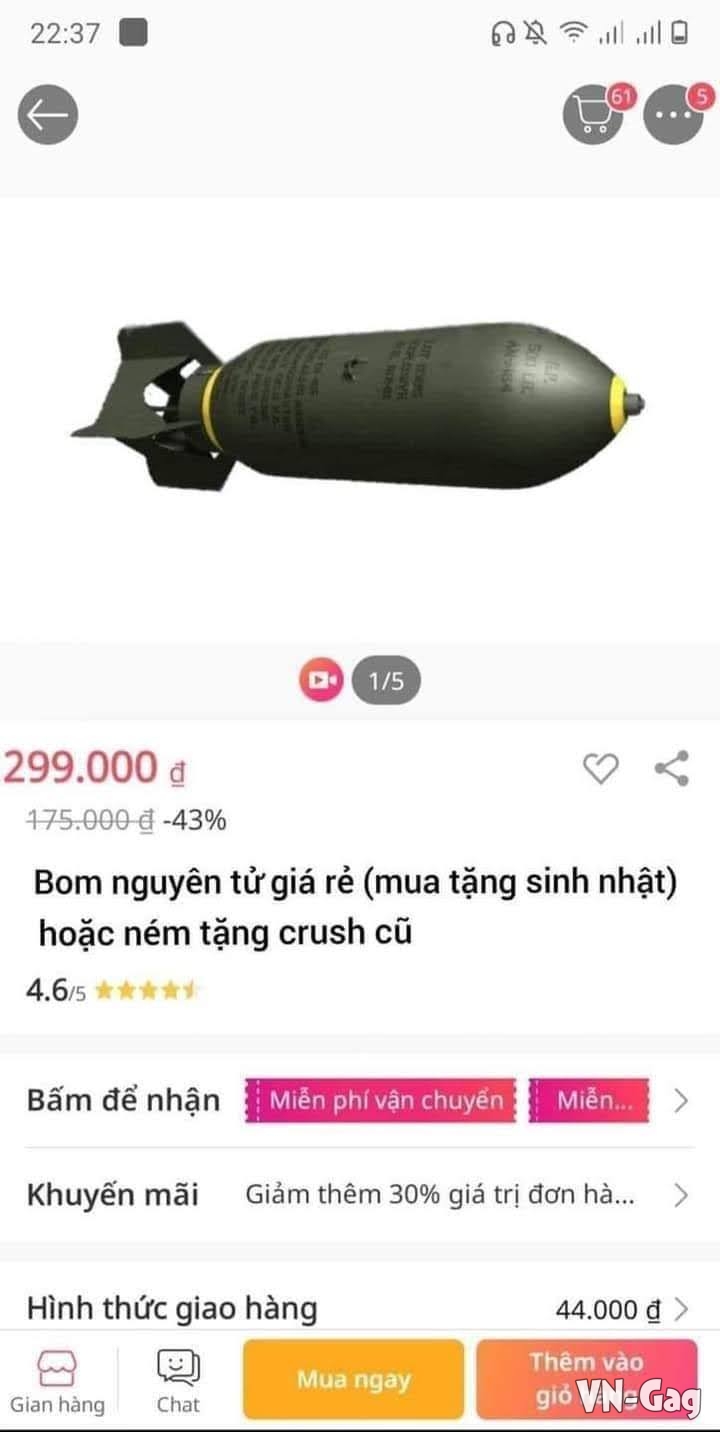Screen dimensions: 720x1432
Task: Open the shopping cart
Action: (593, 116)
